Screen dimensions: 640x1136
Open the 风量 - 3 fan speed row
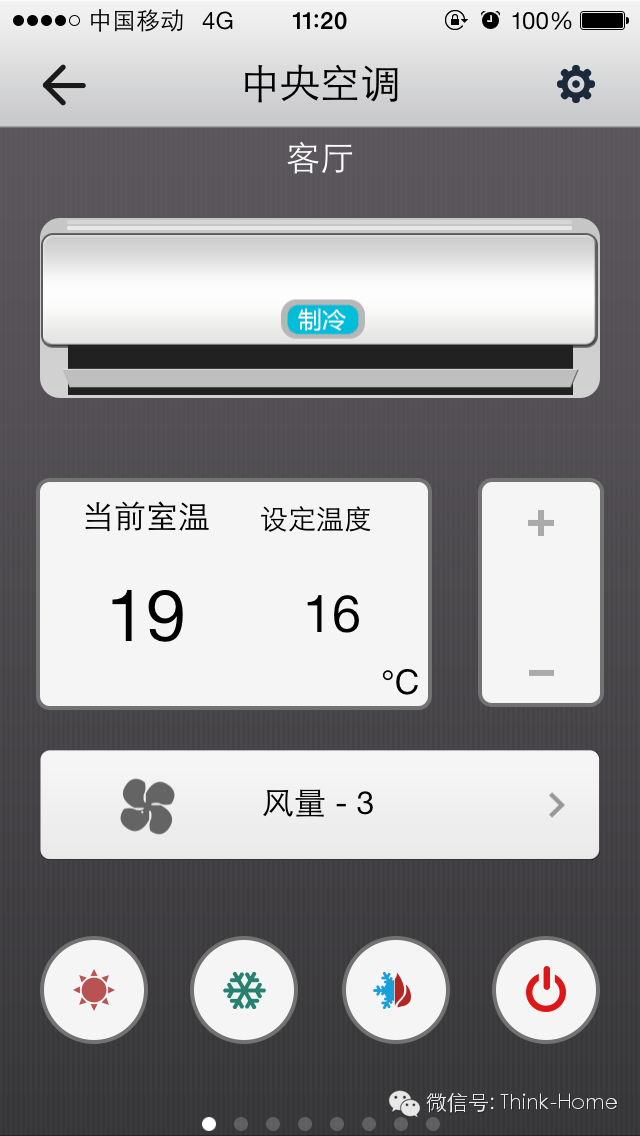pyautogui.click(x=320, y=804)
